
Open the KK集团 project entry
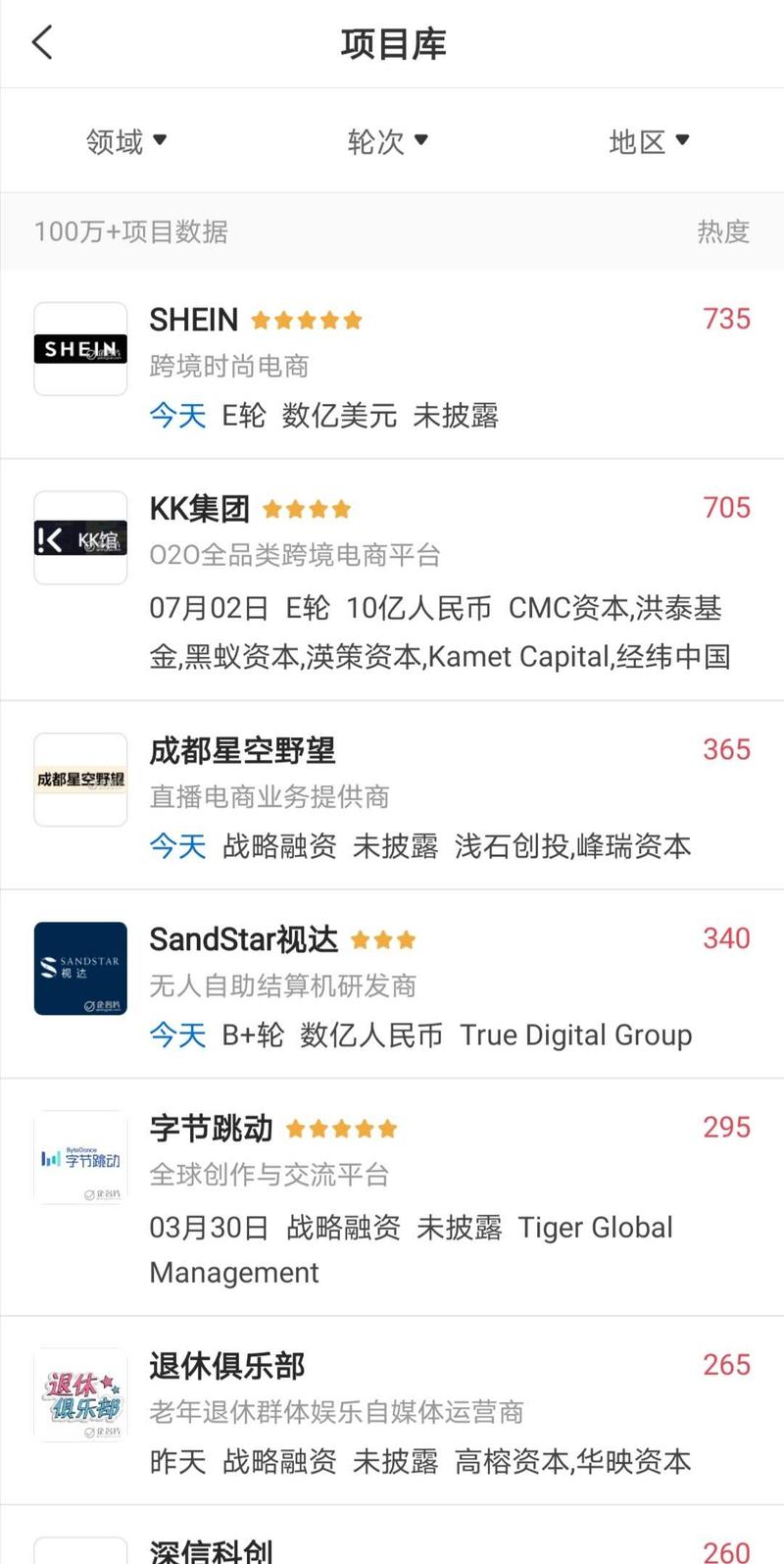[x=392, y=579]
